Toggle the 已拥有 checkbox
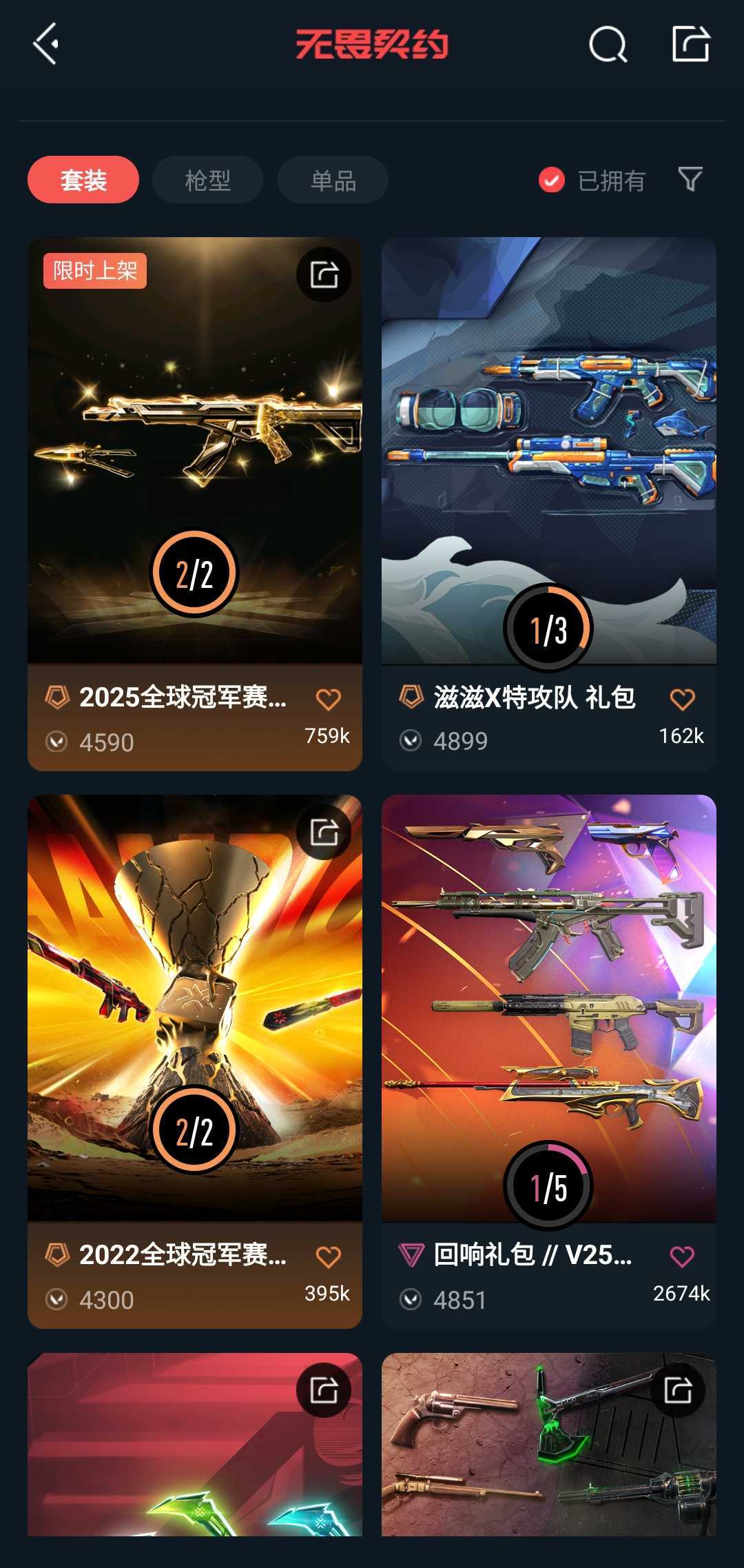Screen dimensions: 744x1568 click(551, 181)
